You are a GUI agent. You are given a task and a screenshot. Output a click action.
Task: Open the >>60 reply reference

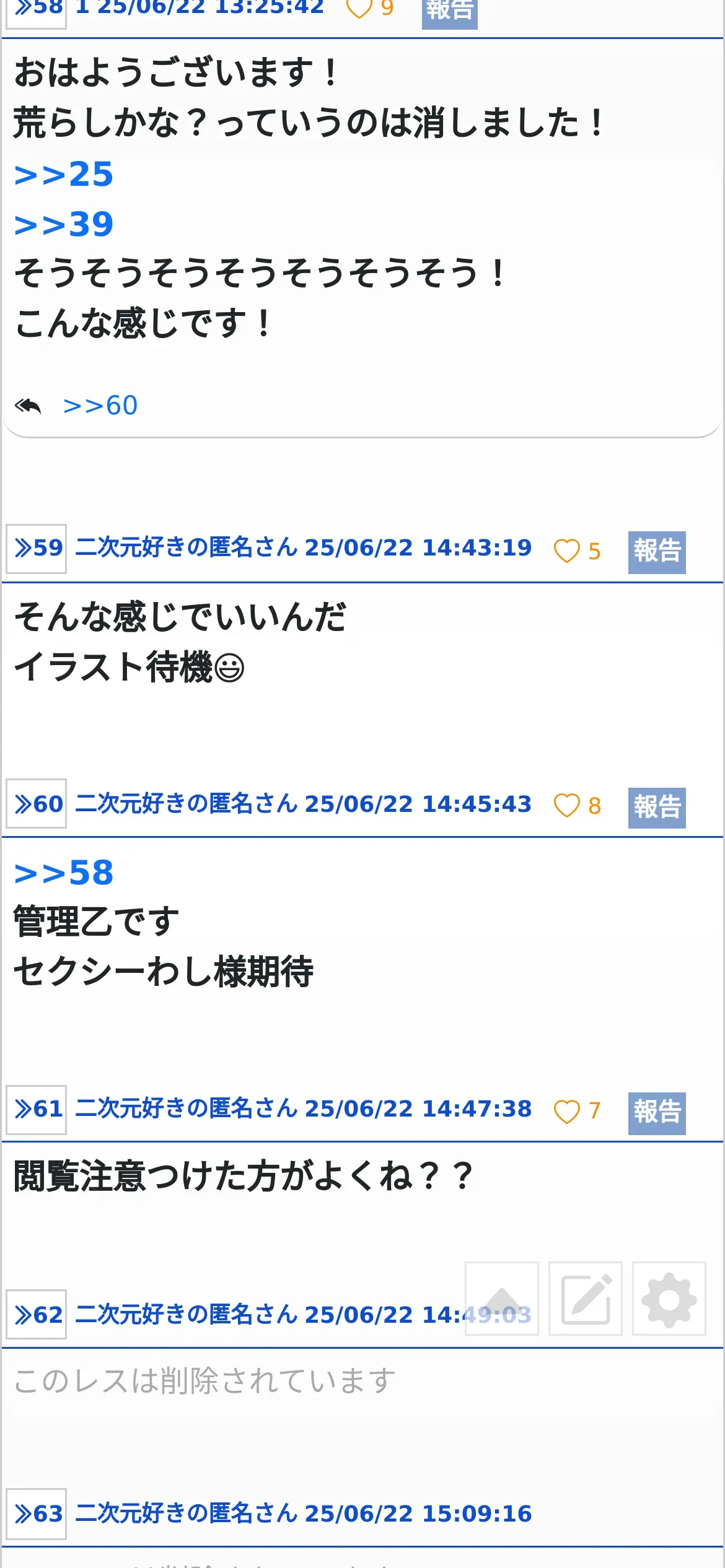(x=100, y=406)
